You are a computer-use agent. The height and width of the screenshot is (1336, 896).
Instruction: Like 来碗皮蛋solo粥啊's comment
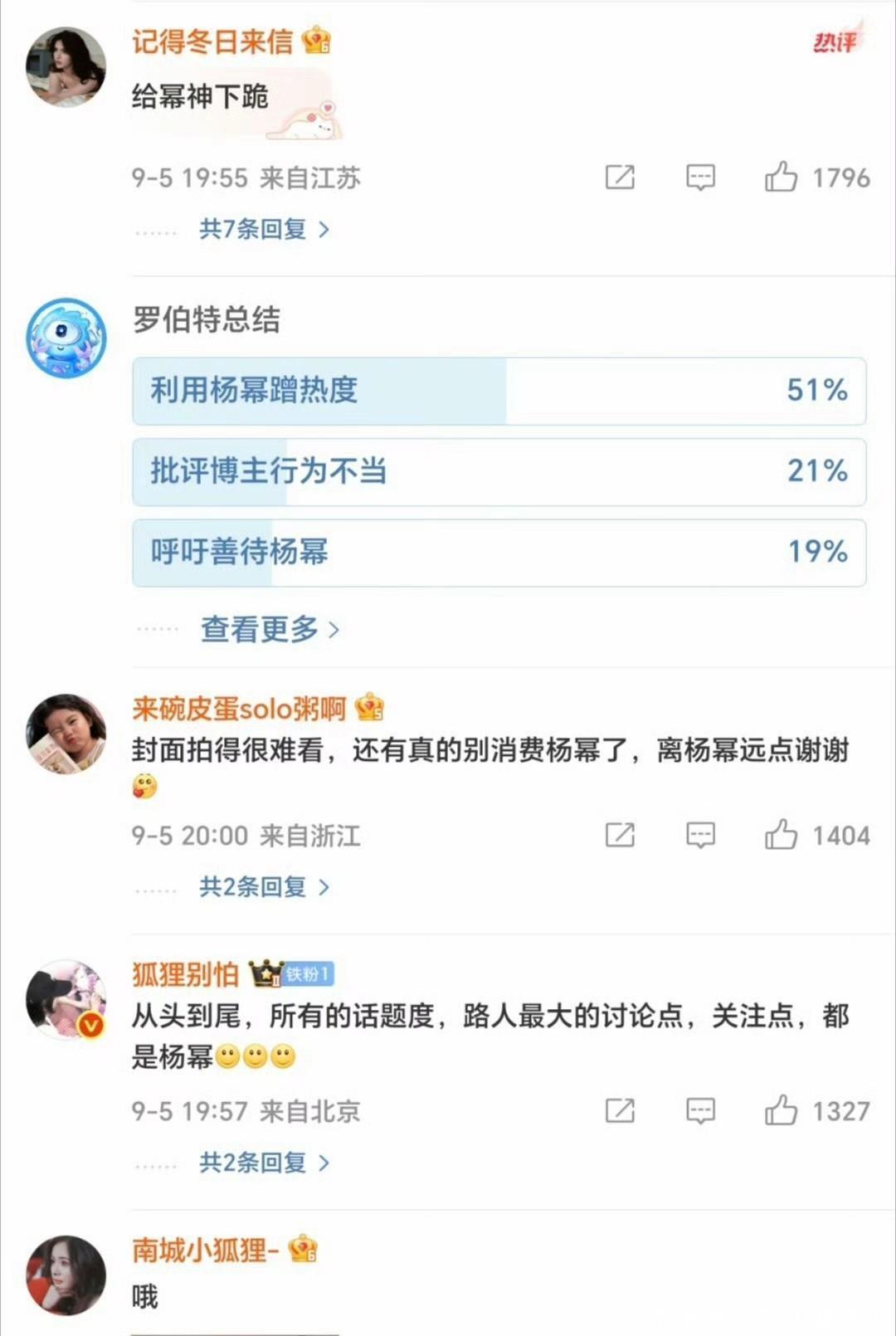click(x=781, y=835)
